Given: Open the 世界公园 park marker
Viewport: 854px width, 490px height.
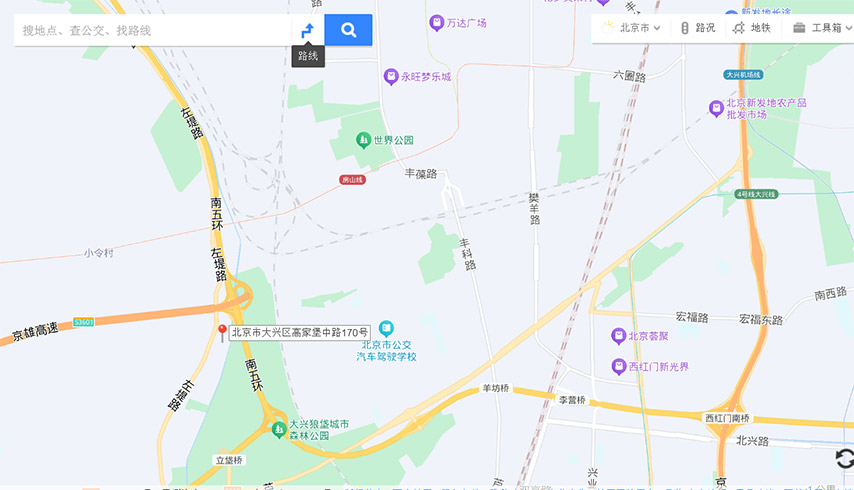Looking at the screenshot, I should (x=364, y=140).
